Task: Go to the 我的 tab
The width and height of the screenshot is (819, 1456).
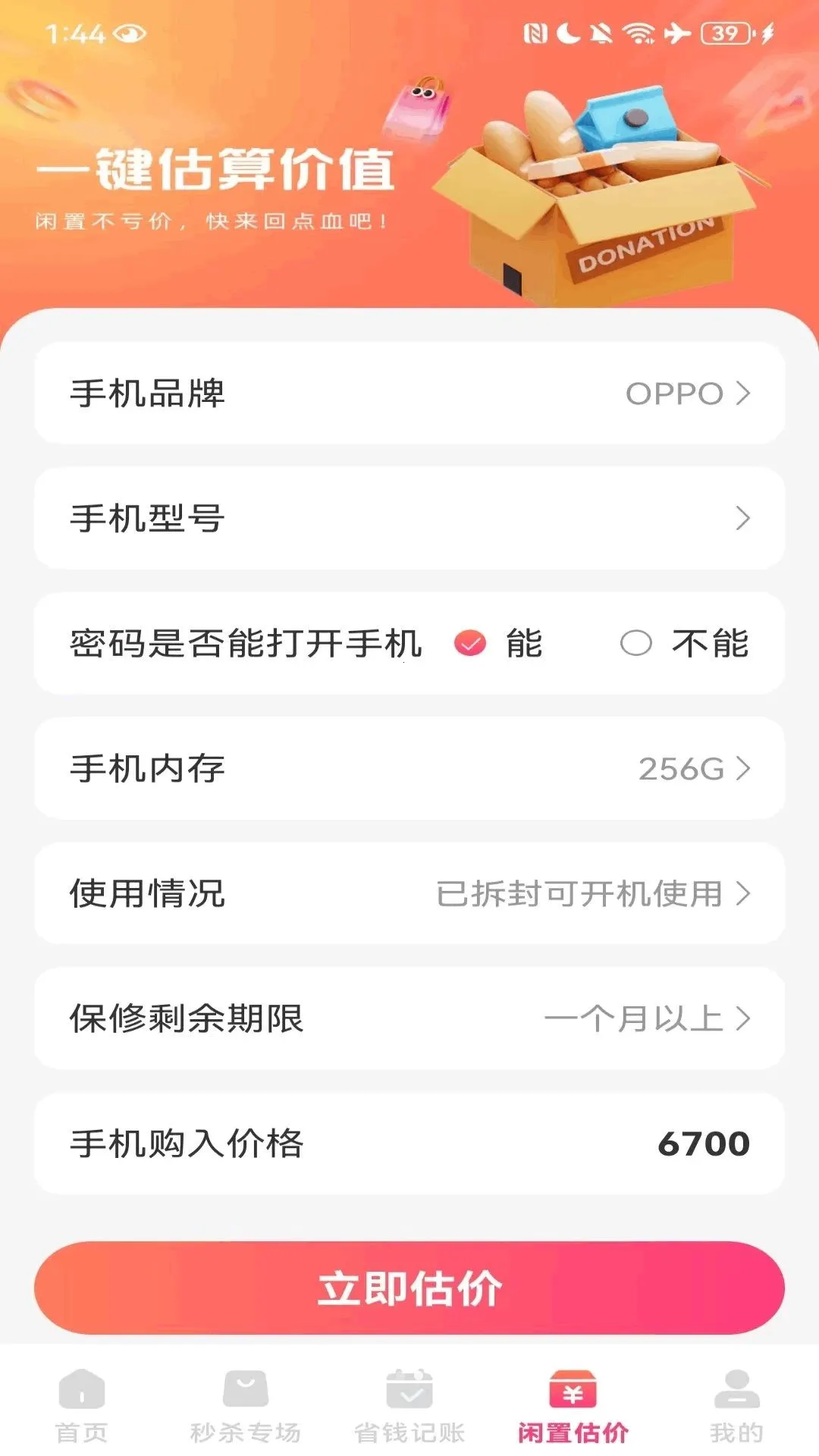Action: point(737,1407)
